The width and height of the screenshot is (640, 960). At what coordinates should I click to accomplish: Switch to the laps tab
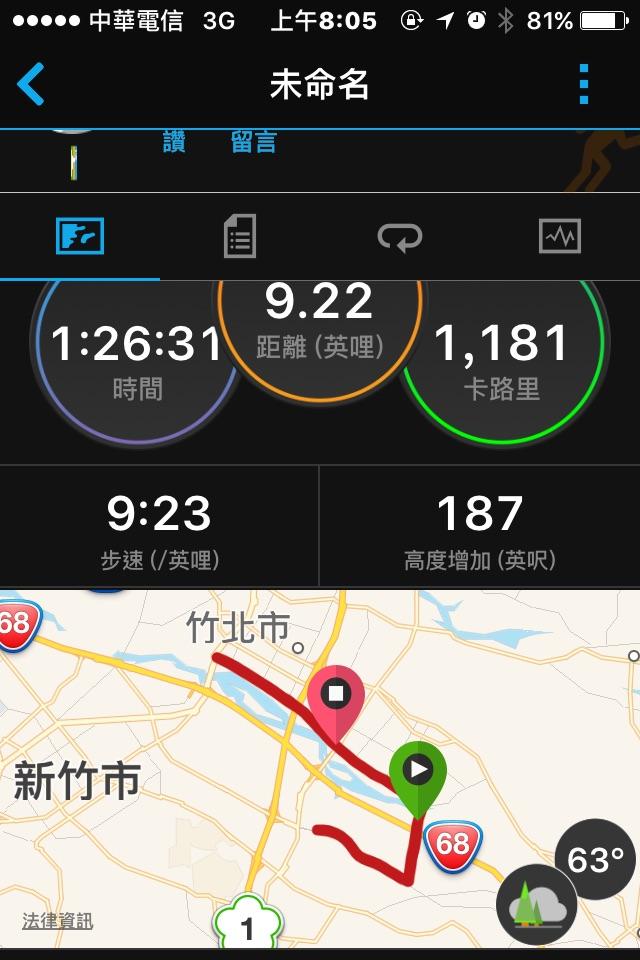pyautogui.click(x=399, y=237)
